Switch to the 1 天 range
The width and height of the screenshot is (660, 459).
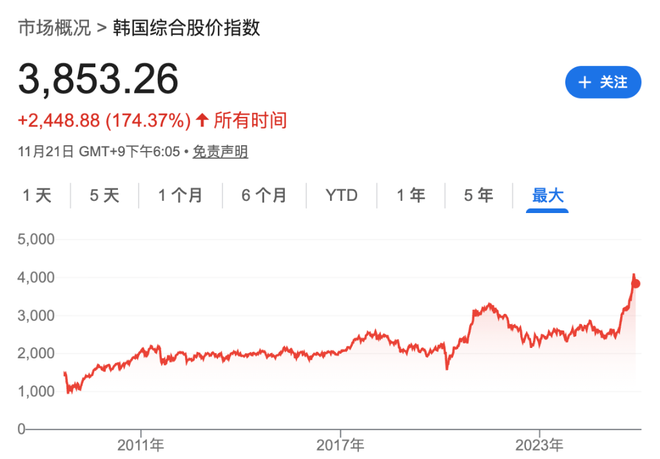pos(37,196)
